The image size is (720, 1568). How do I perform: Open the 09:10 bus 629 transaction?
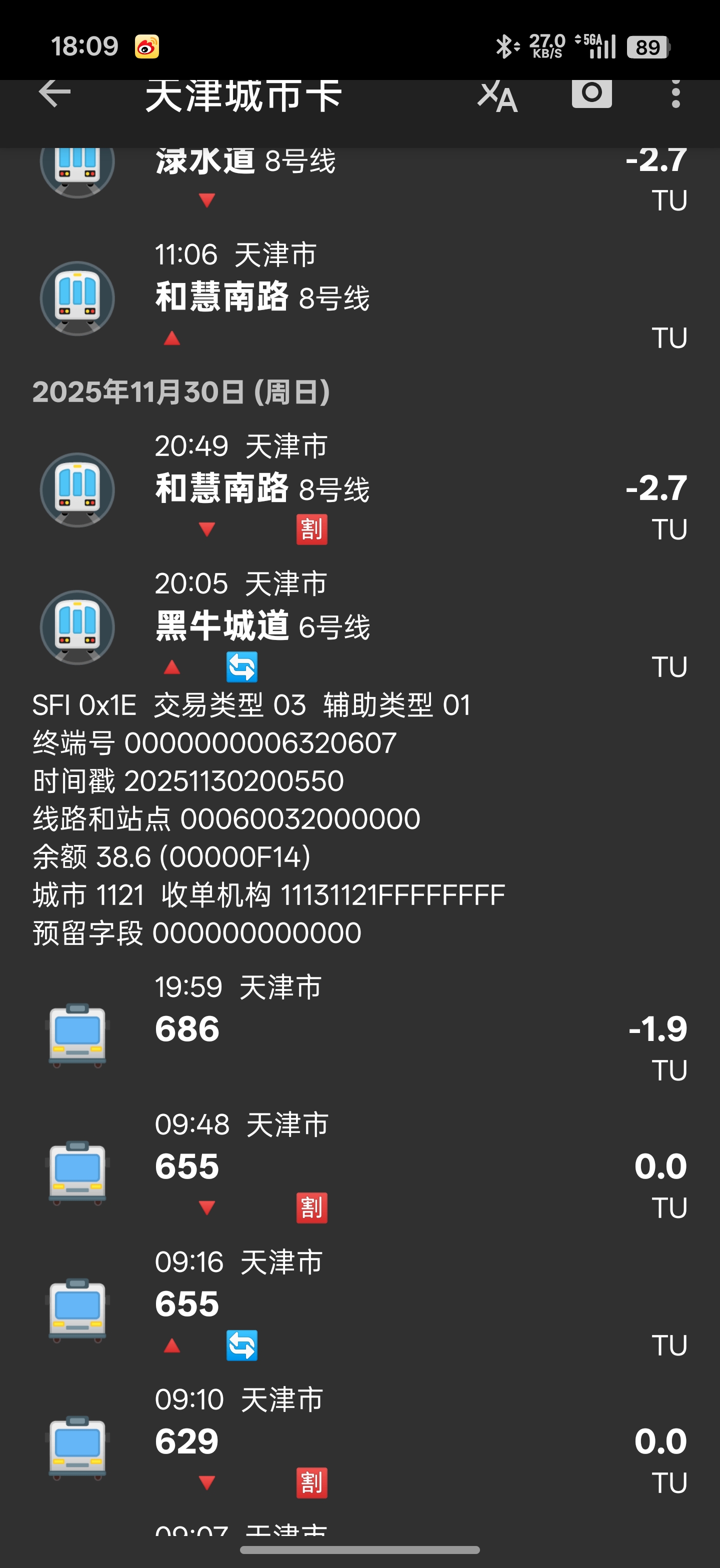click(x=359, y=1441)
